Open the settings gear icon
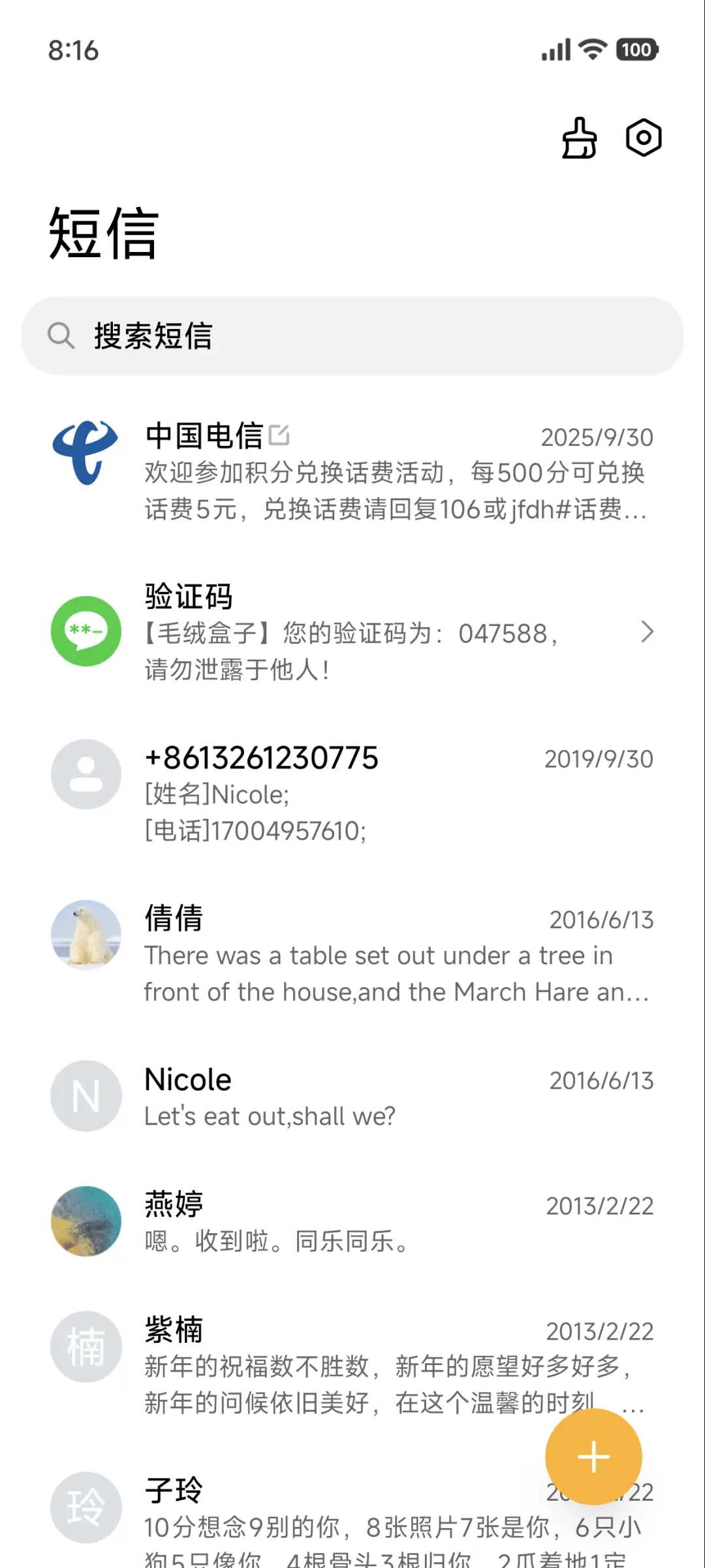This screenshot has width=705, height=1568. (643, 138)
